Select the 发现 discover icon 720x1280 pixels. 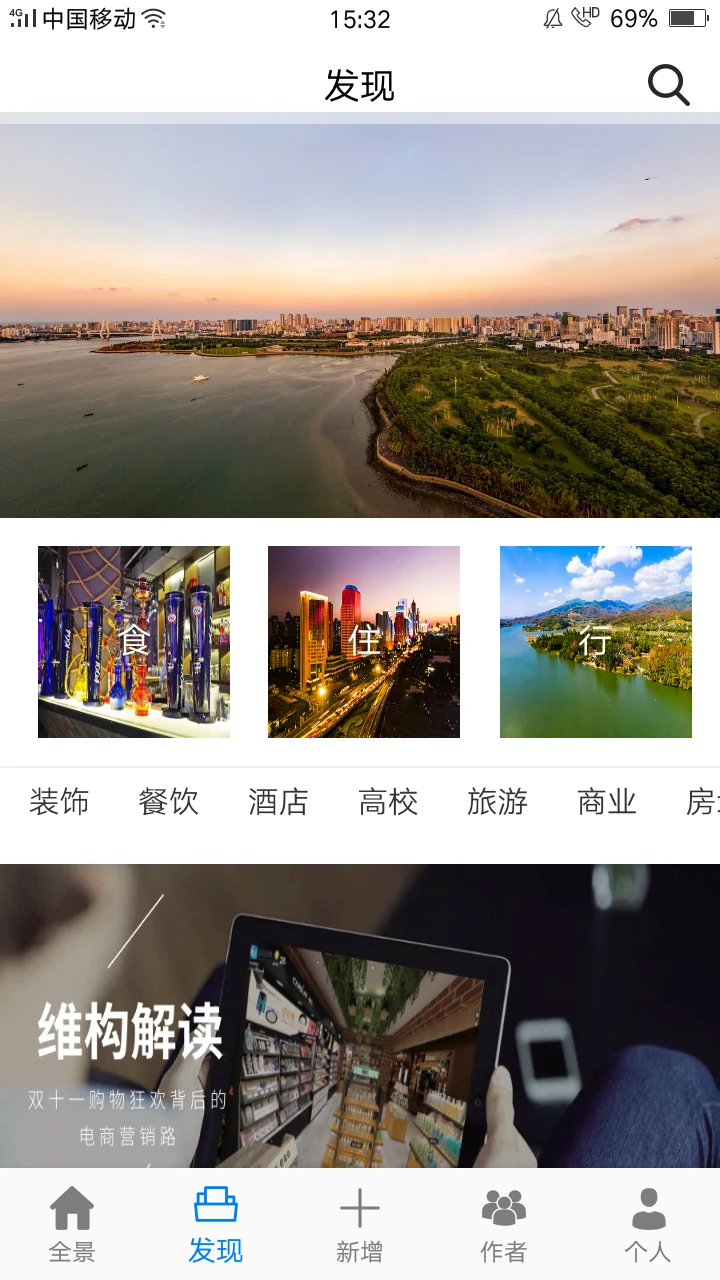click(x=215, y=1221)
